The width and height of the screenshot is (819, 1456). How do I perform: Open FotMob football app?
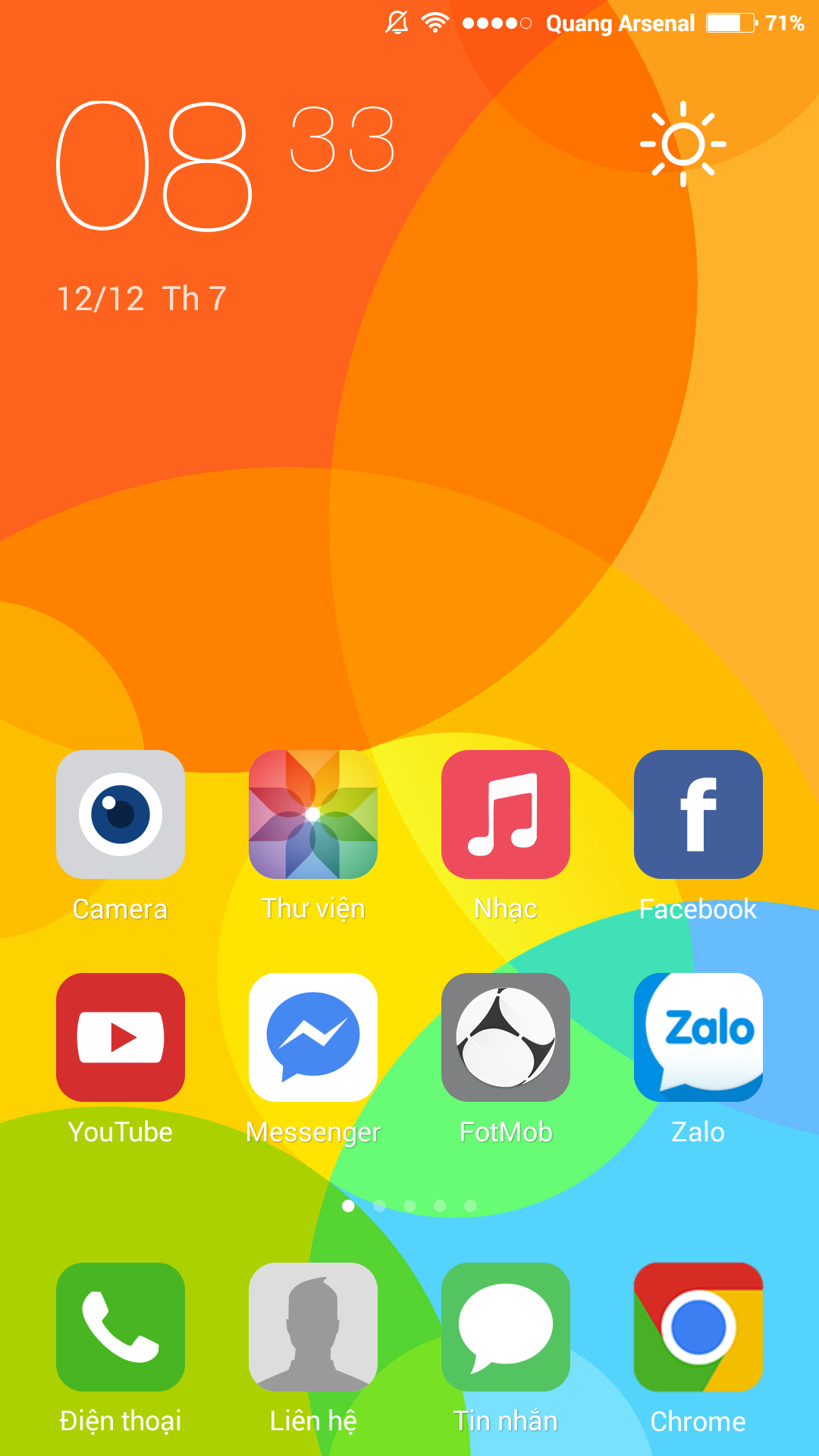tap(505, 1037)
